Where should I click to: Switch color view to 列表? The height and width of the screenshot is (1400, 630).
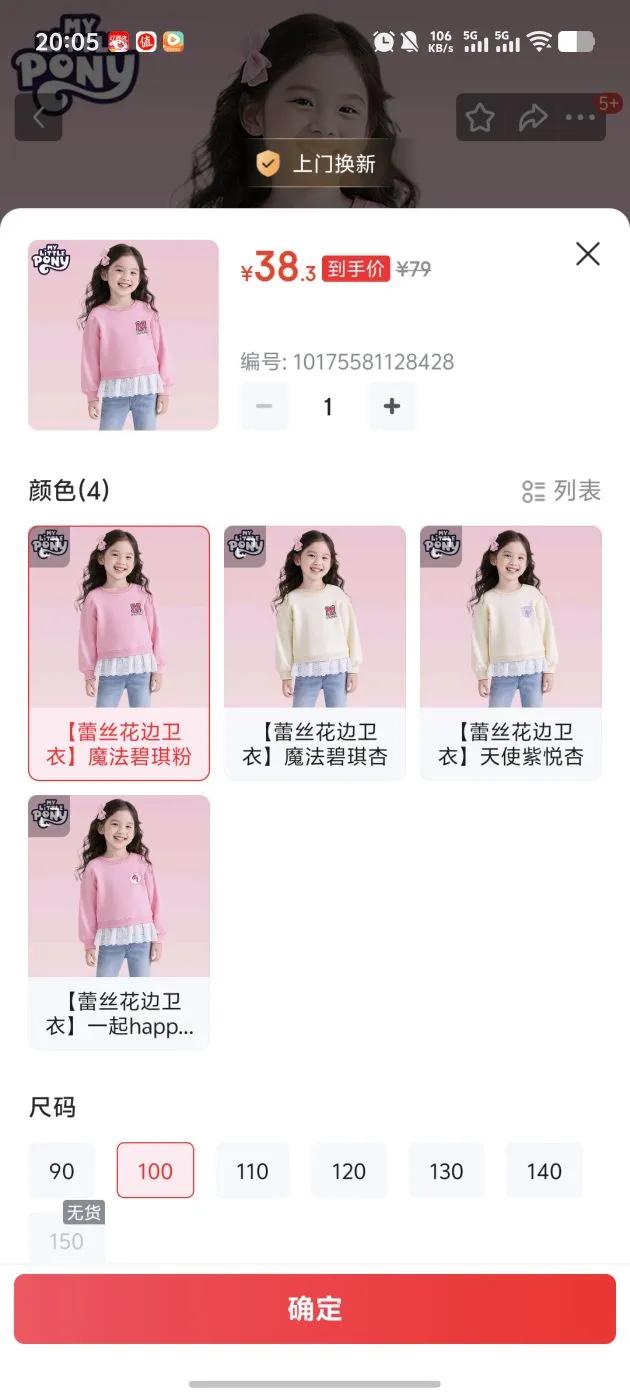pos(561,491)
